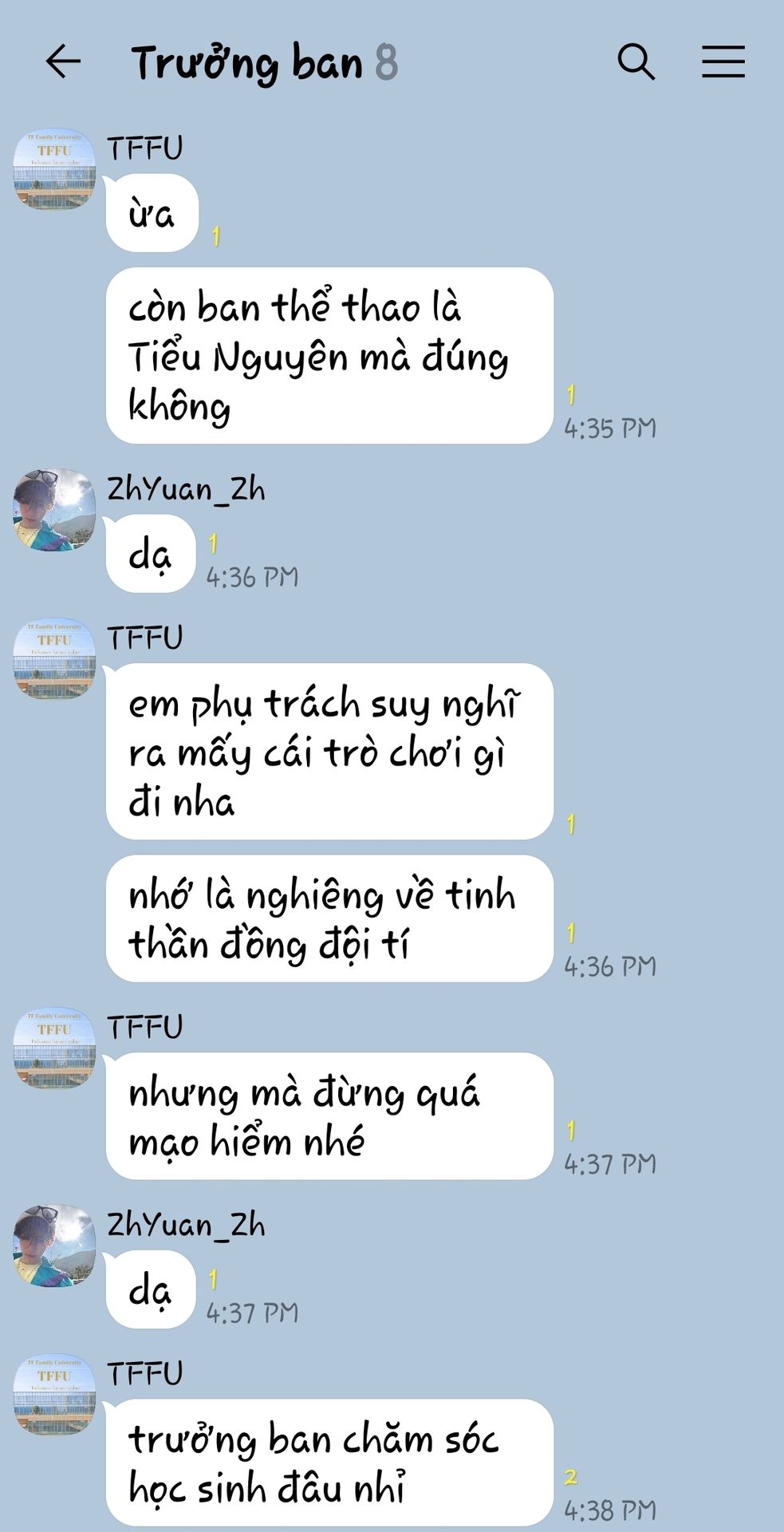784x1532 pixels.
Task: Tap TFFU's avatar beside "em phụ trách suy nghĩ"
Action: (x=54, y=659)
